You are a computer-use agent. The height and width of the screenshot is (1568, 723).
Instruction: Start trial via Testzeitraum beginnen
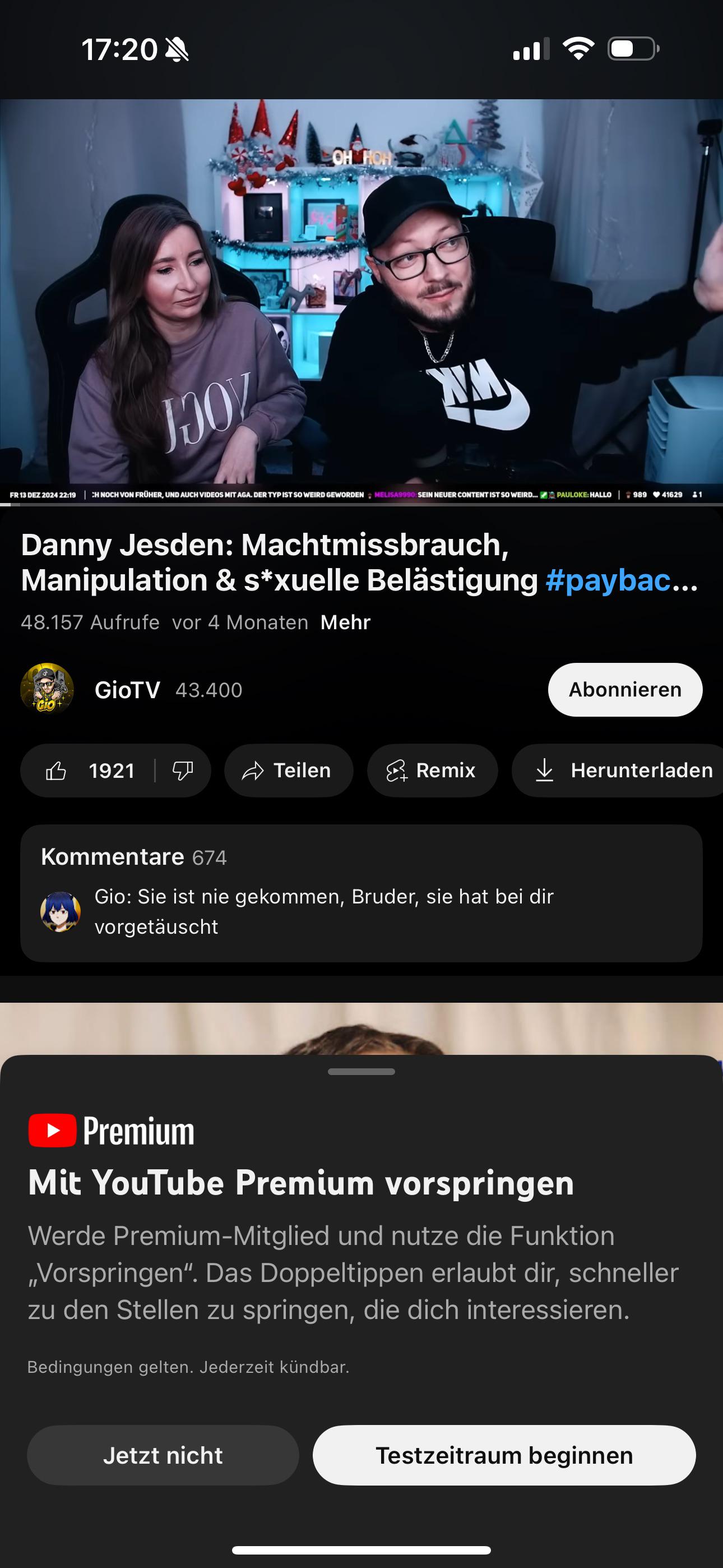[504, 1455]
